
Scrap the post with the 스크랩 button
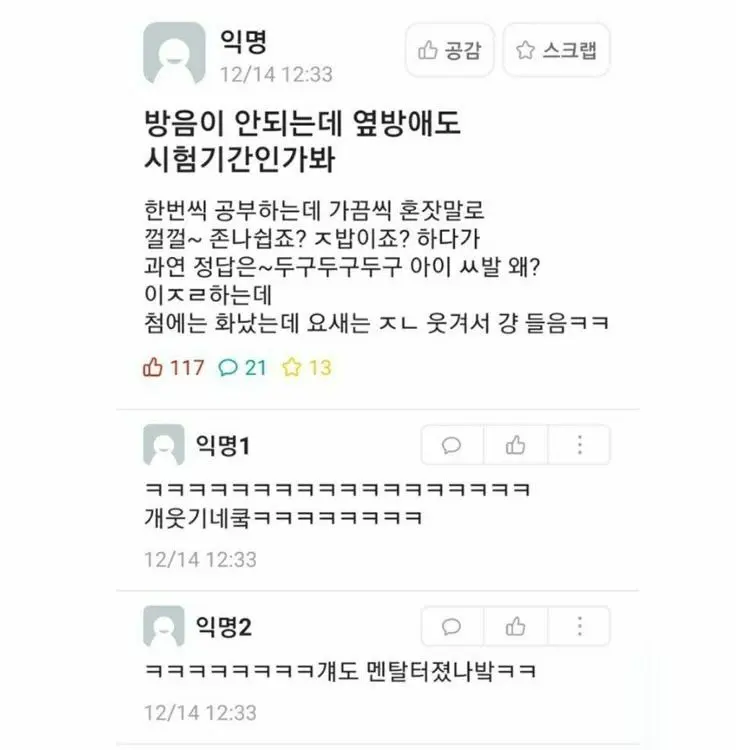pos(556,50)
